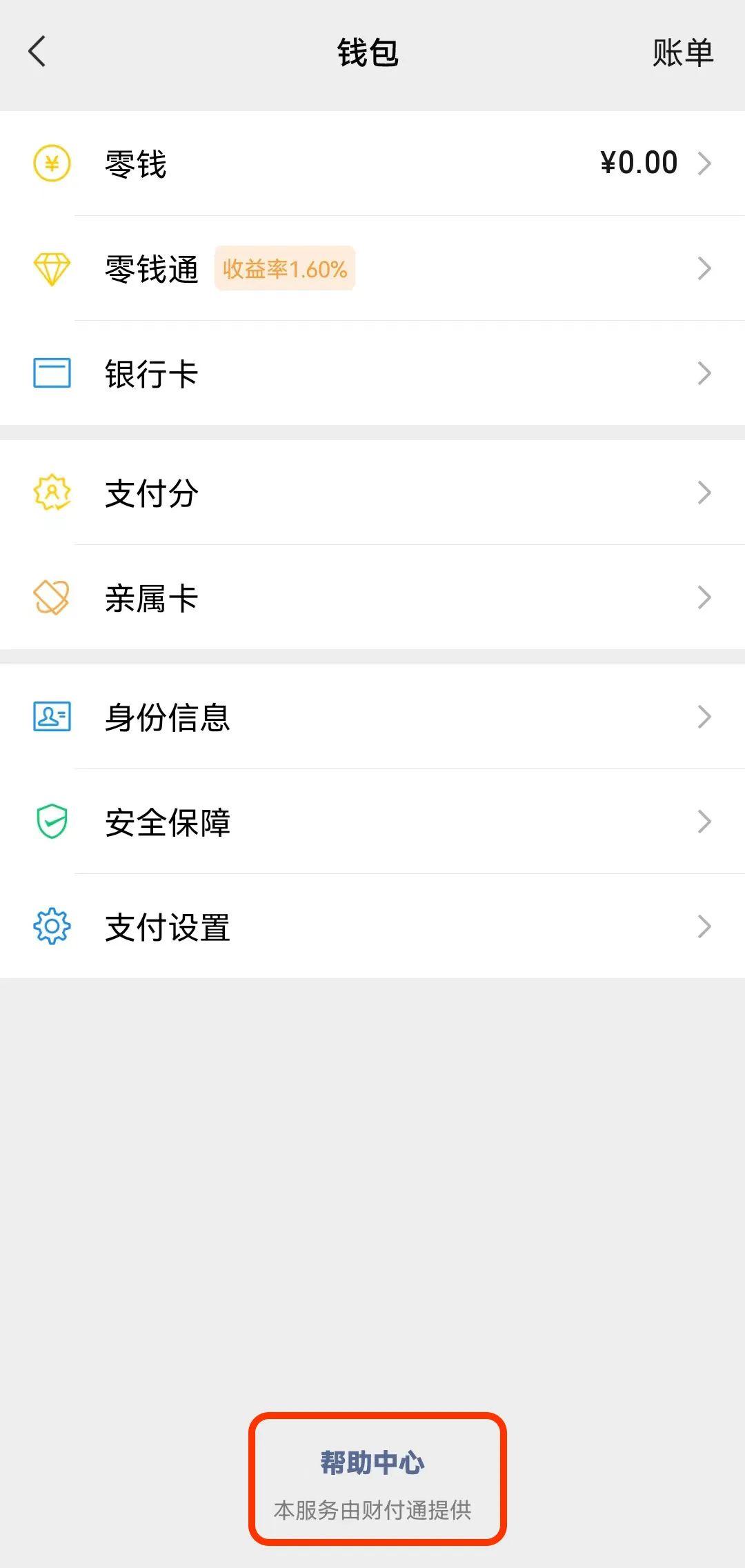This screenshot has width=745, height=1568.
Task: Go back from the 钱包 screen
Action: pyautogui.click(x=37, y=52)
